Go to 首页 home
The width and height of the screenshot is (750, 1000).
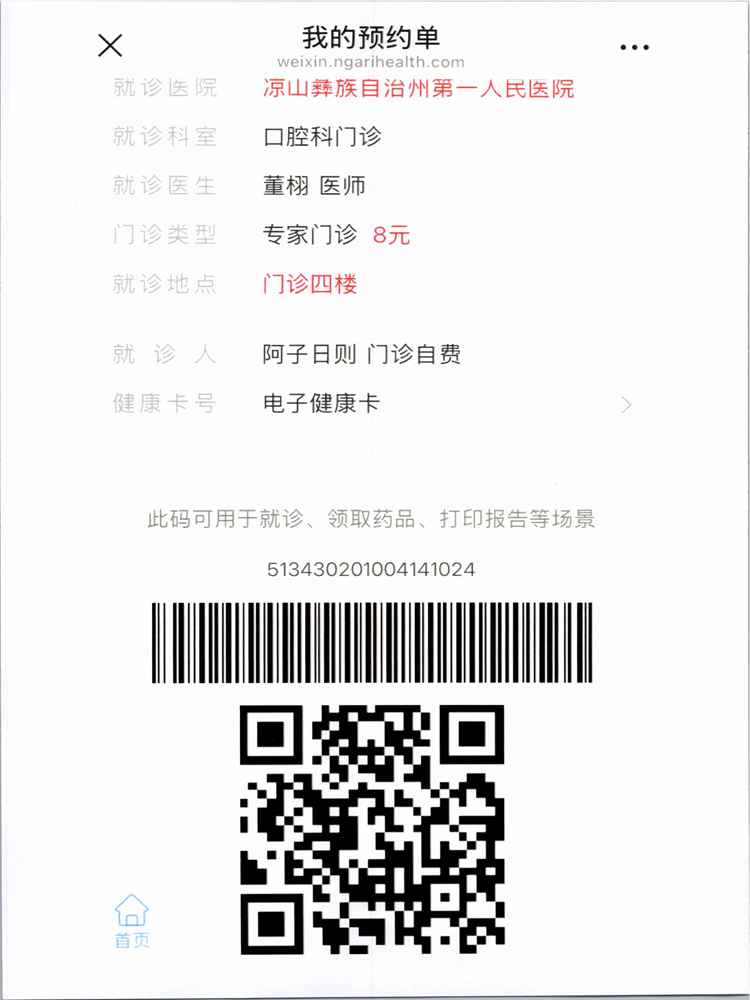[x=132, y=921]
